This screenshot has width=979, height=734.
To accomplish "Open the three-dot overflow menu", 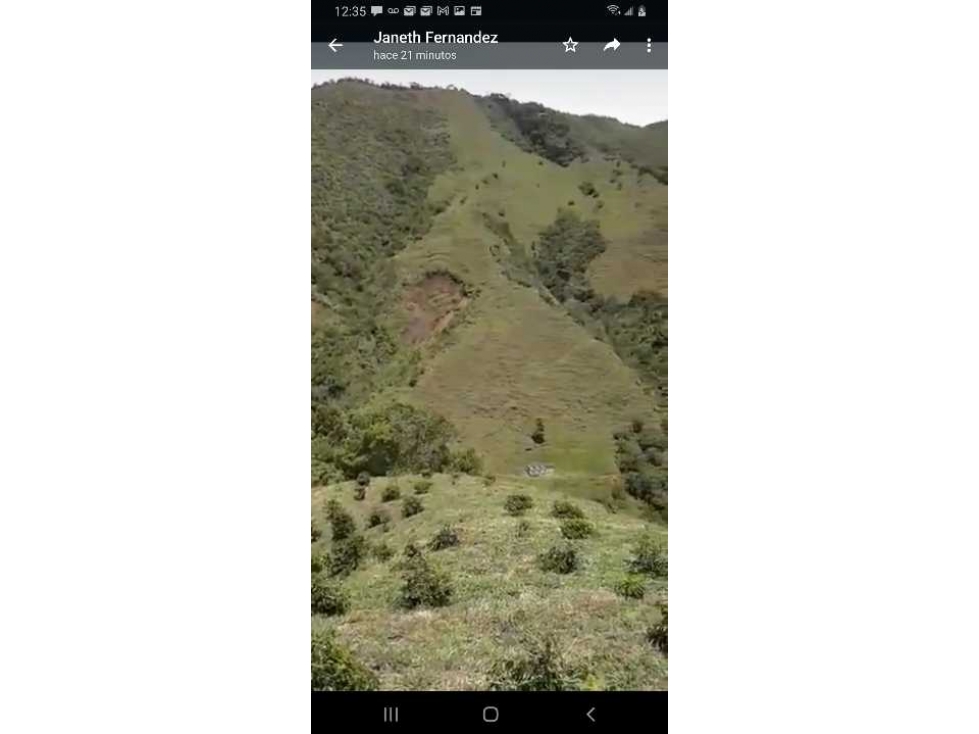I will [648, 45].
